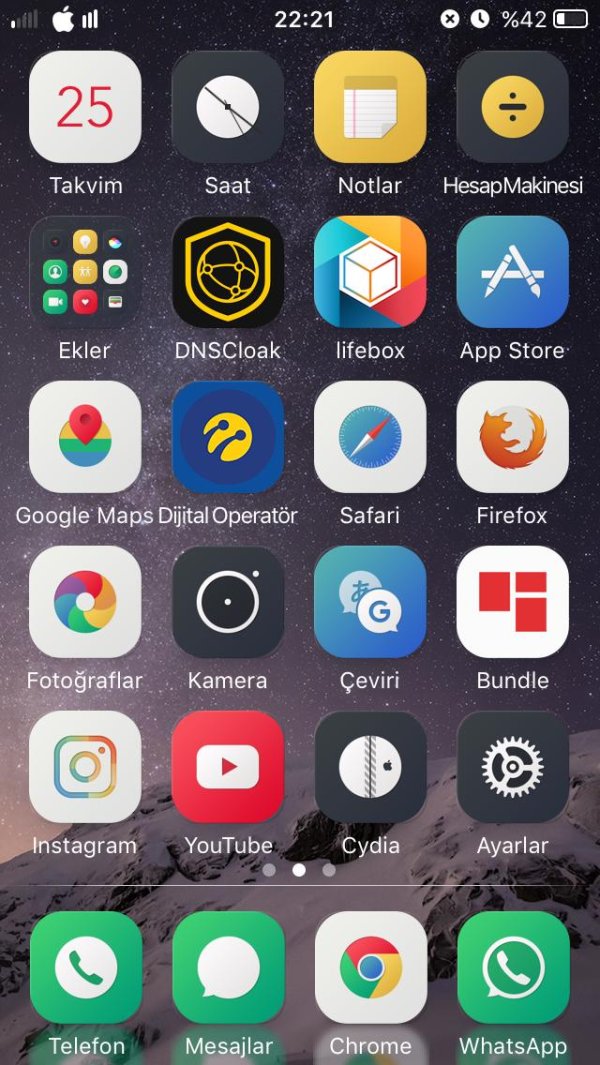Viewport: 600px width, 1065px height.
Task: Open Fotoğraflar photos app
Action: pos(85,602)
